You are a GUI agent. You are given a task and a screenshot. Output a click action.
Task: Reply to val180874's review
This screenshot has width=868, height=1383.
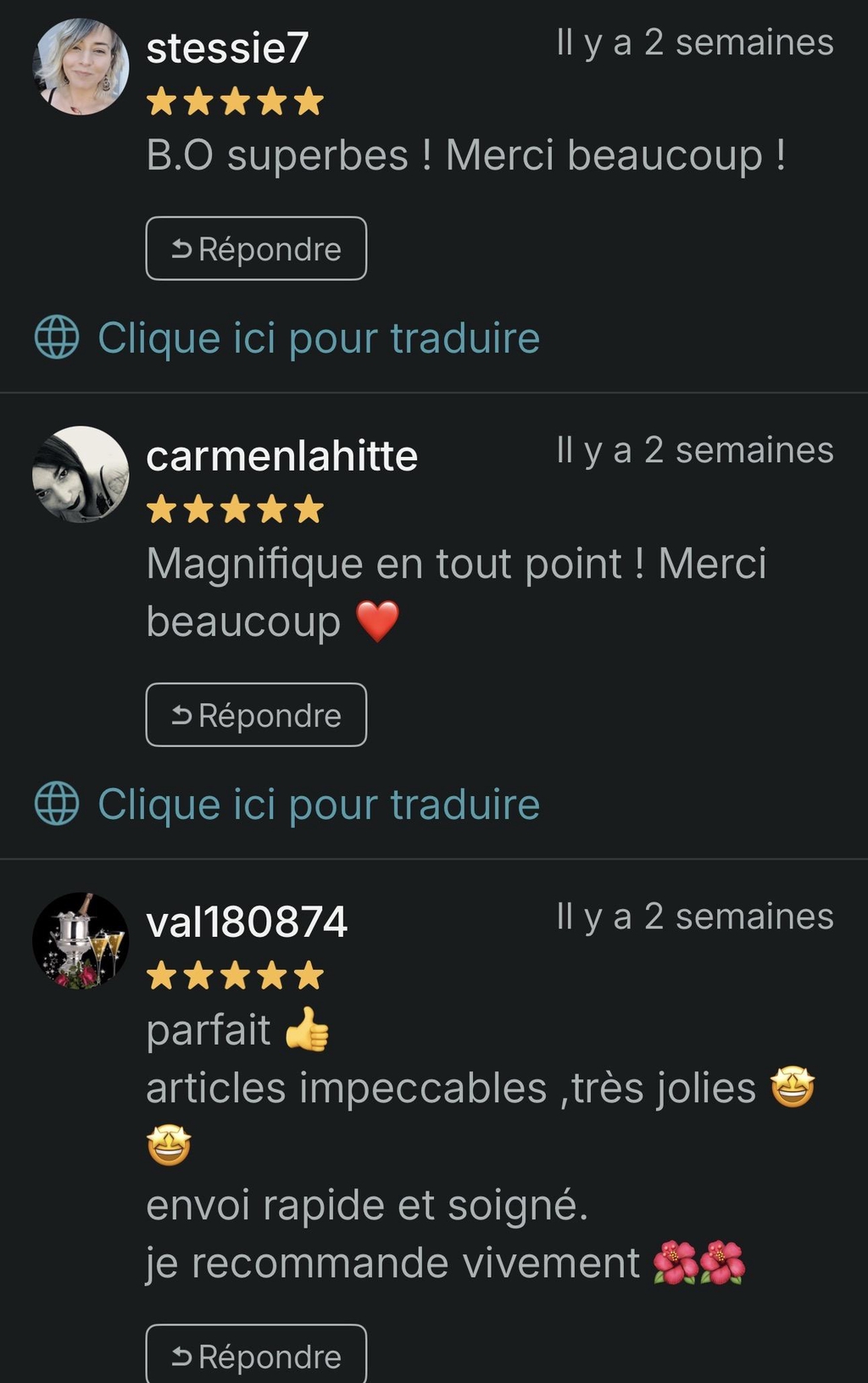pos(256,1355)
